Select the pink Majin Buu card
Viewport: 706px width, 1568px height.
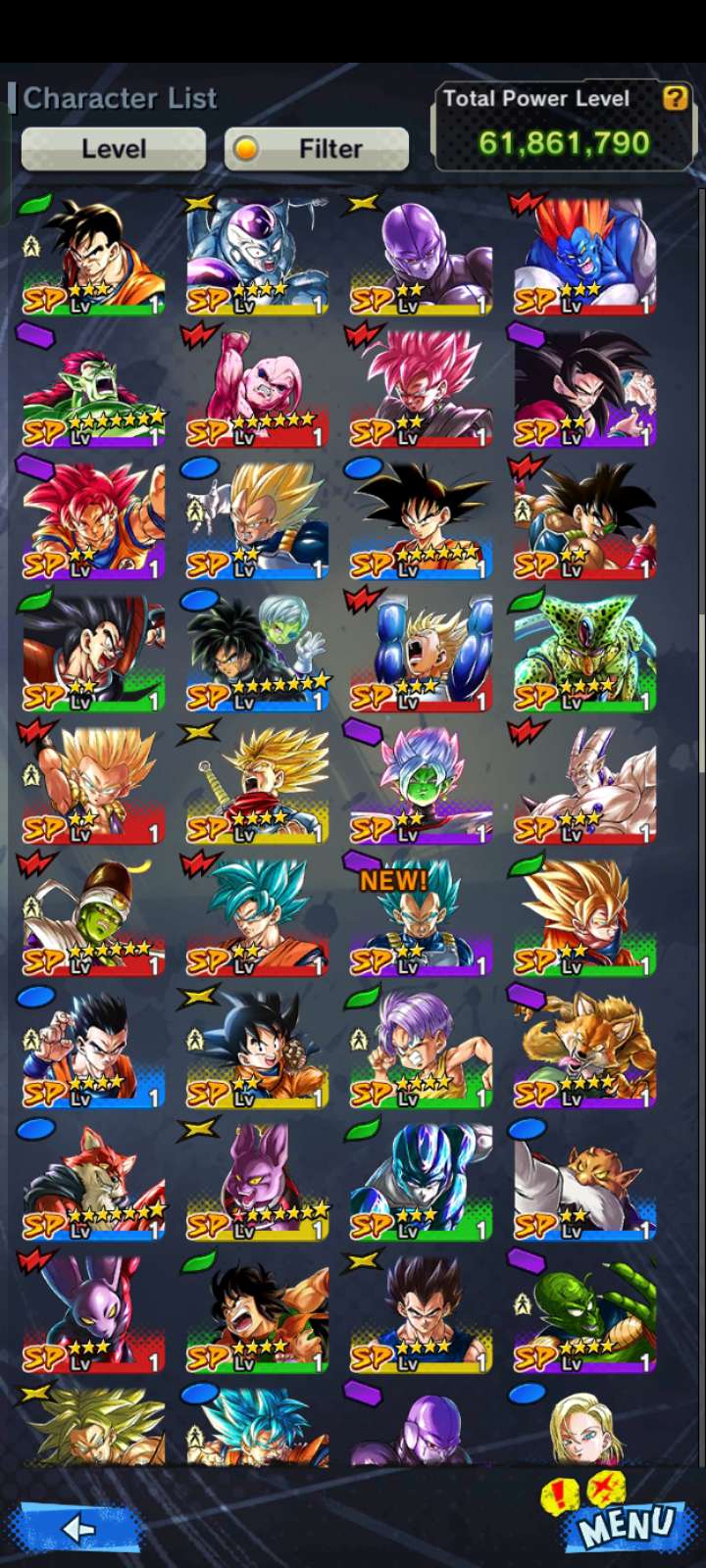257,387
